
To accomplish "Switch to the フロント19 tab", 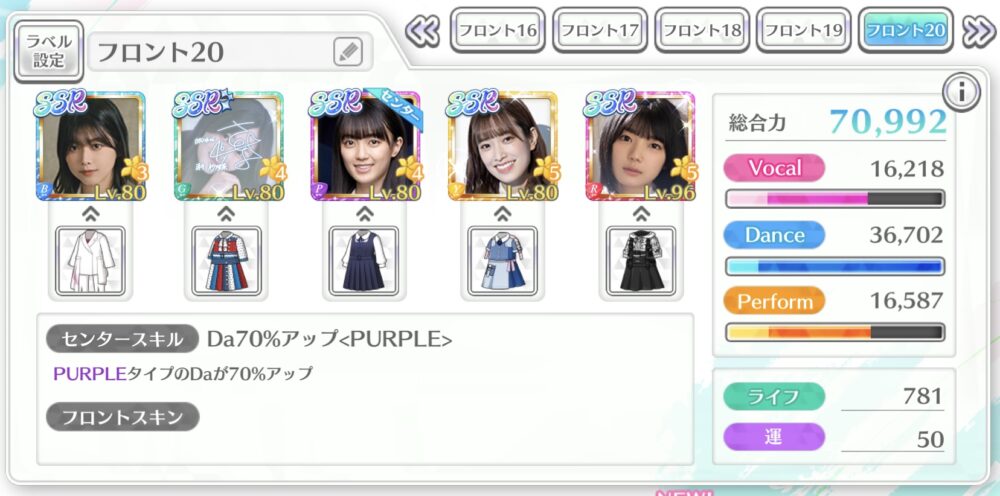I will click(x=804, y=31).
